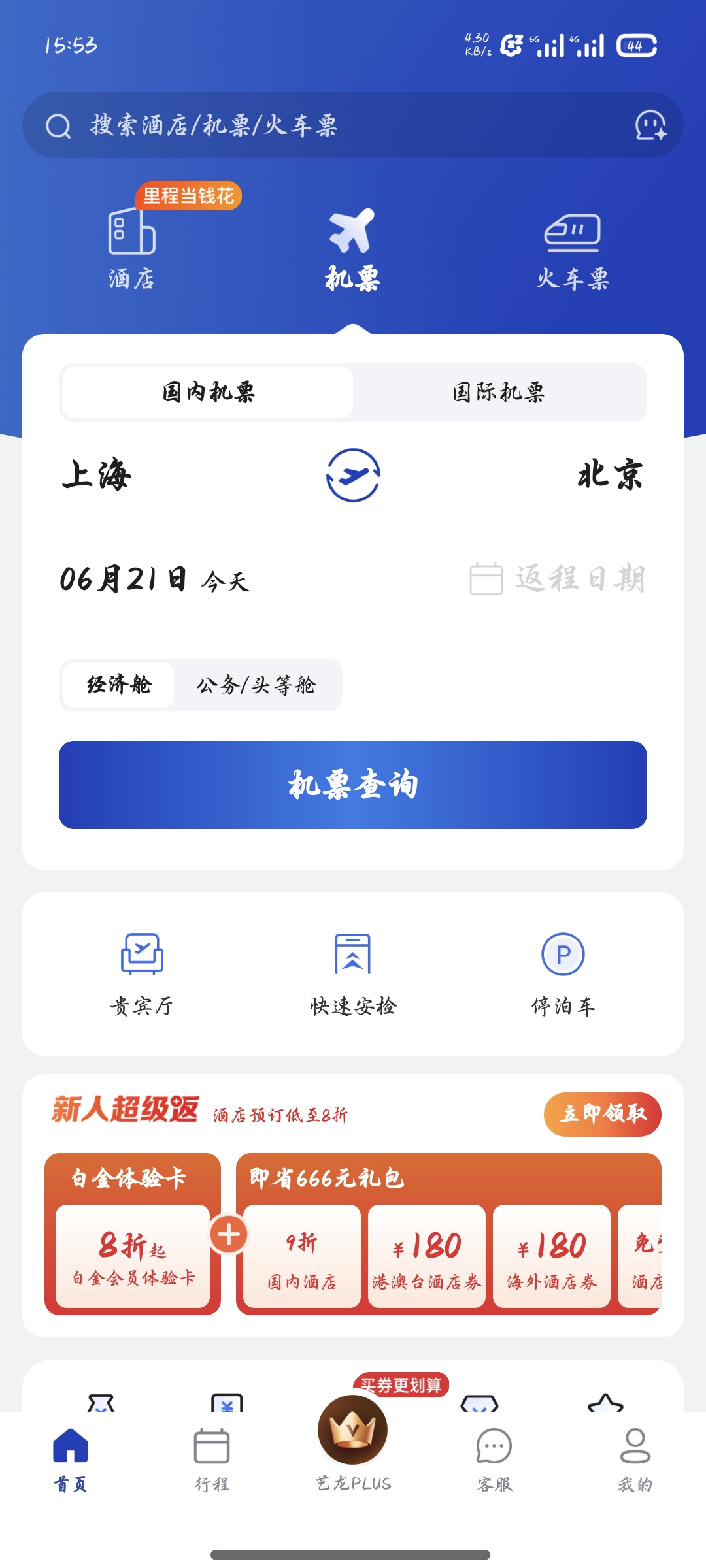Open the 艺龙PLUS tab
The width and height of the screenshot is (706, 1568).
(353, 1445)
